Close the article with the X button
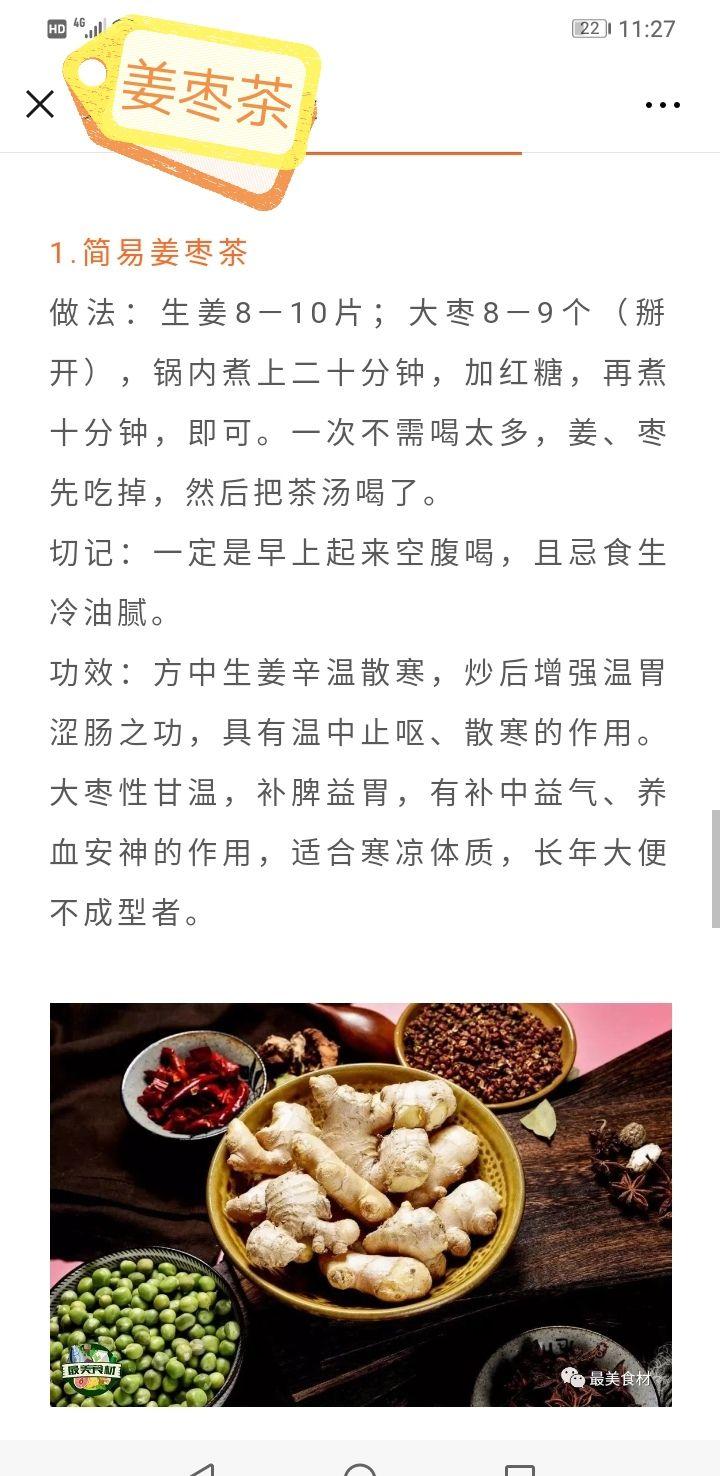This screenshot has width=720, height=1476. pos(40,104)
